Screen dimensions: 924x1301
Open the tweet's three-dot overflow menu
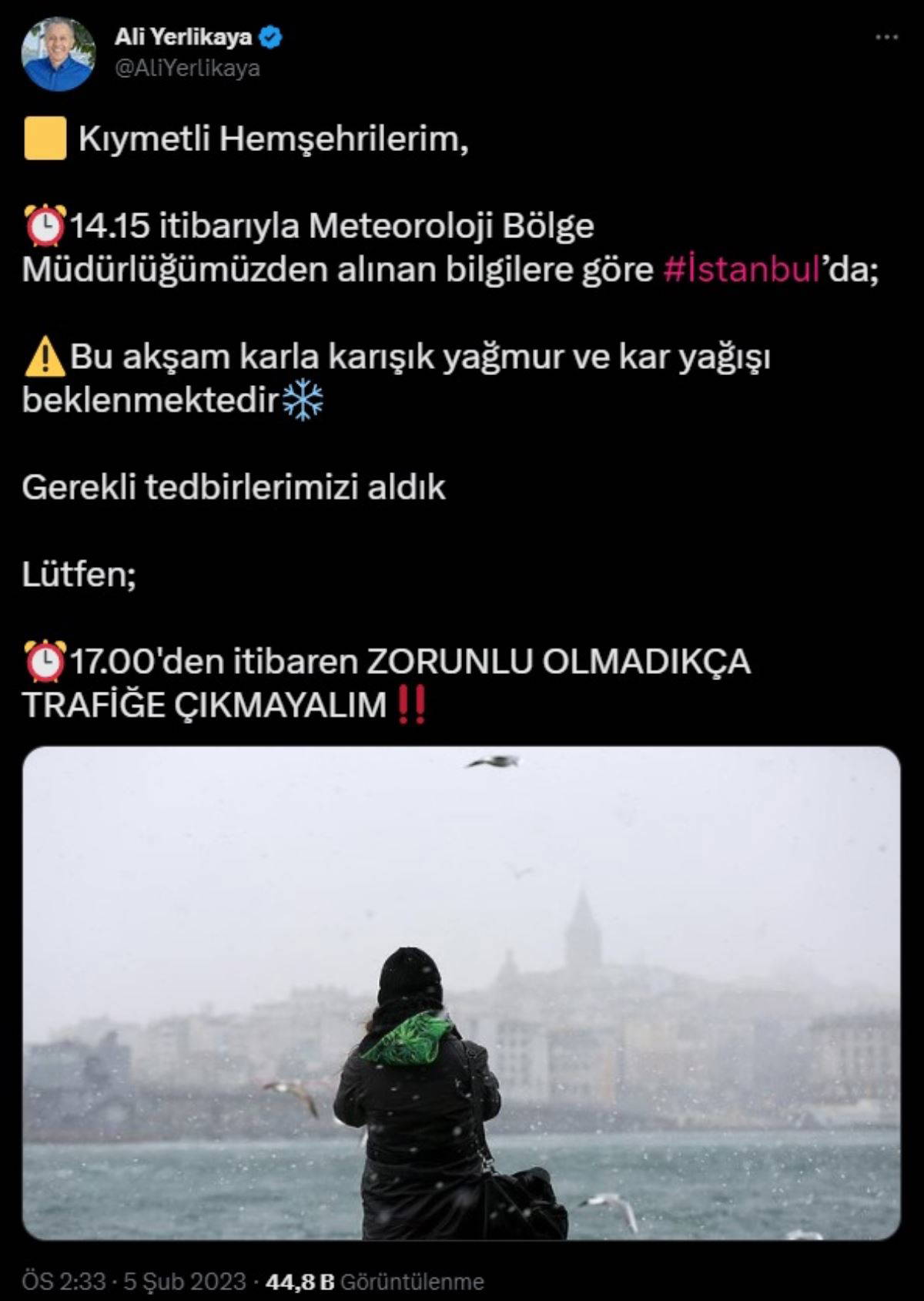pyautogui.click(x=887, y=37)
